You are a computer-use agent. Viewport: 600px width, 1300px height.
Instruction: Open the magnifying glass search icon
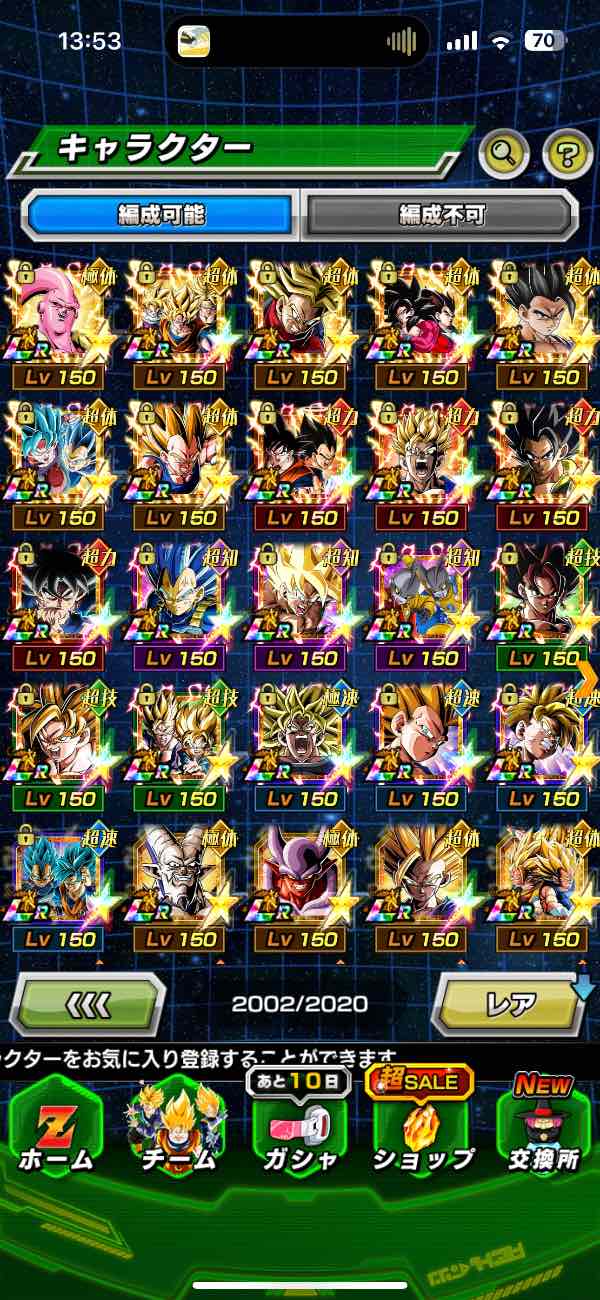(504, 153)
